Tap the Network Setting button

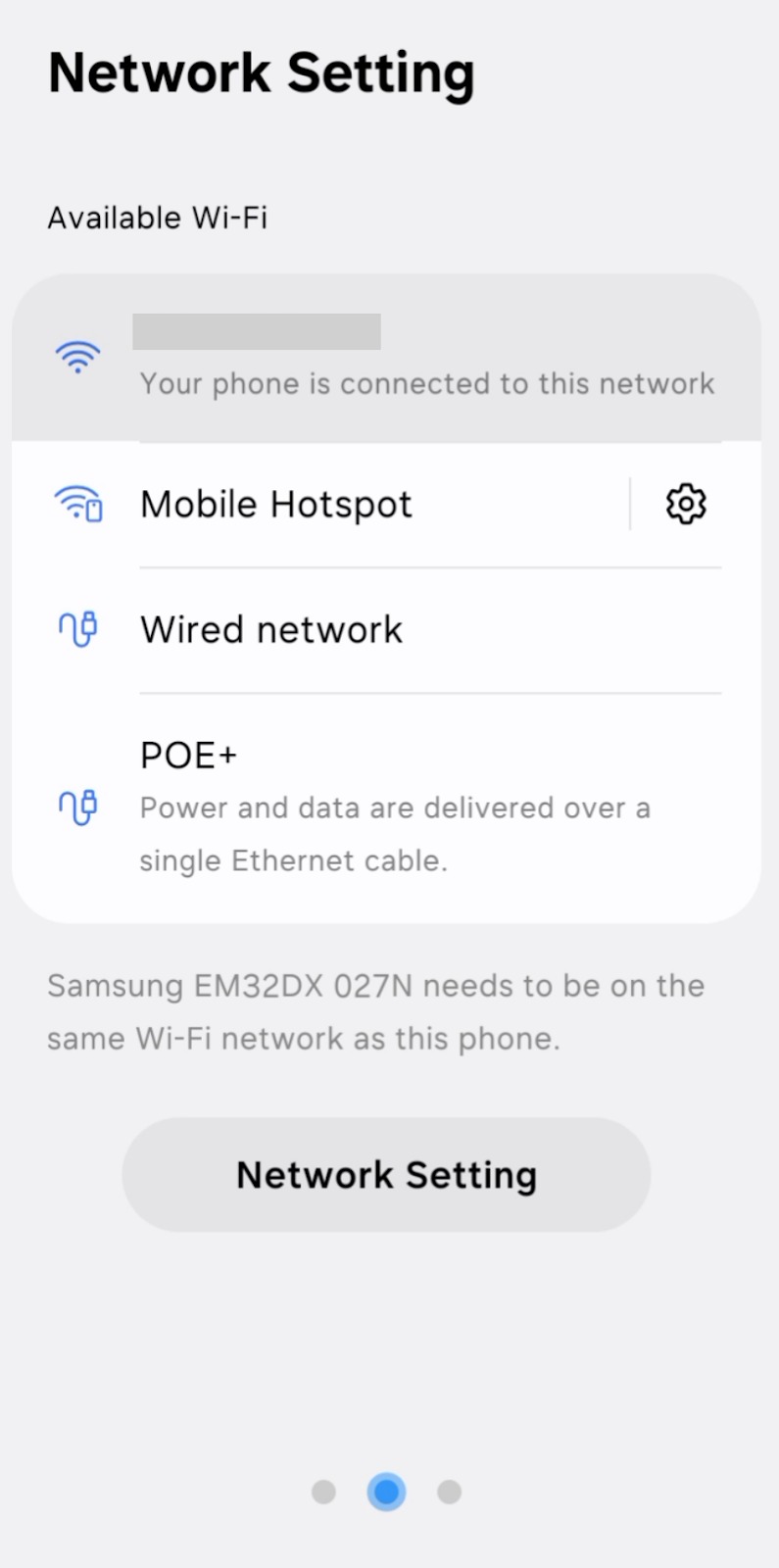pos(386,1174)
